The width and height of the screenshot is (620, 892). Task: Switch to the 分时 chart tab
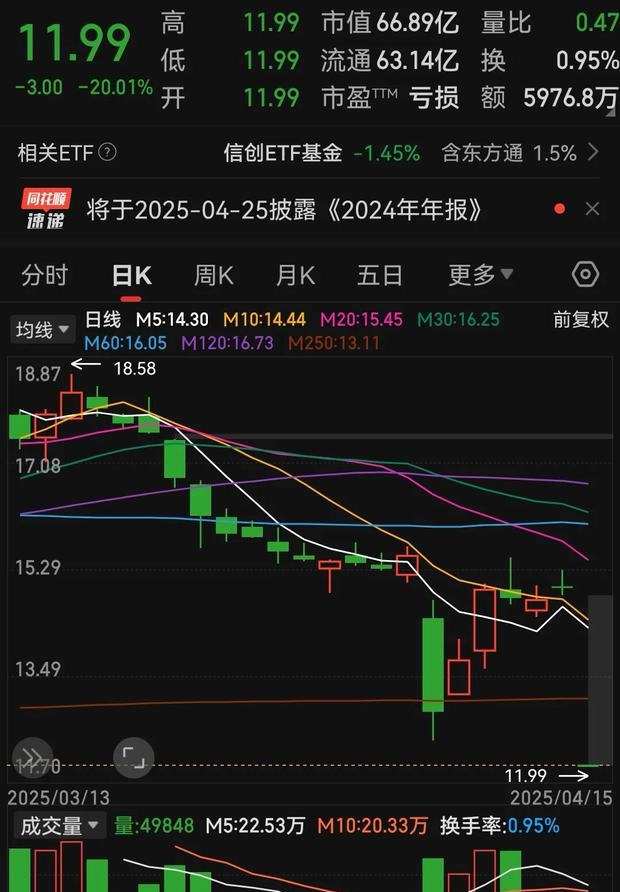coord(45,275)
